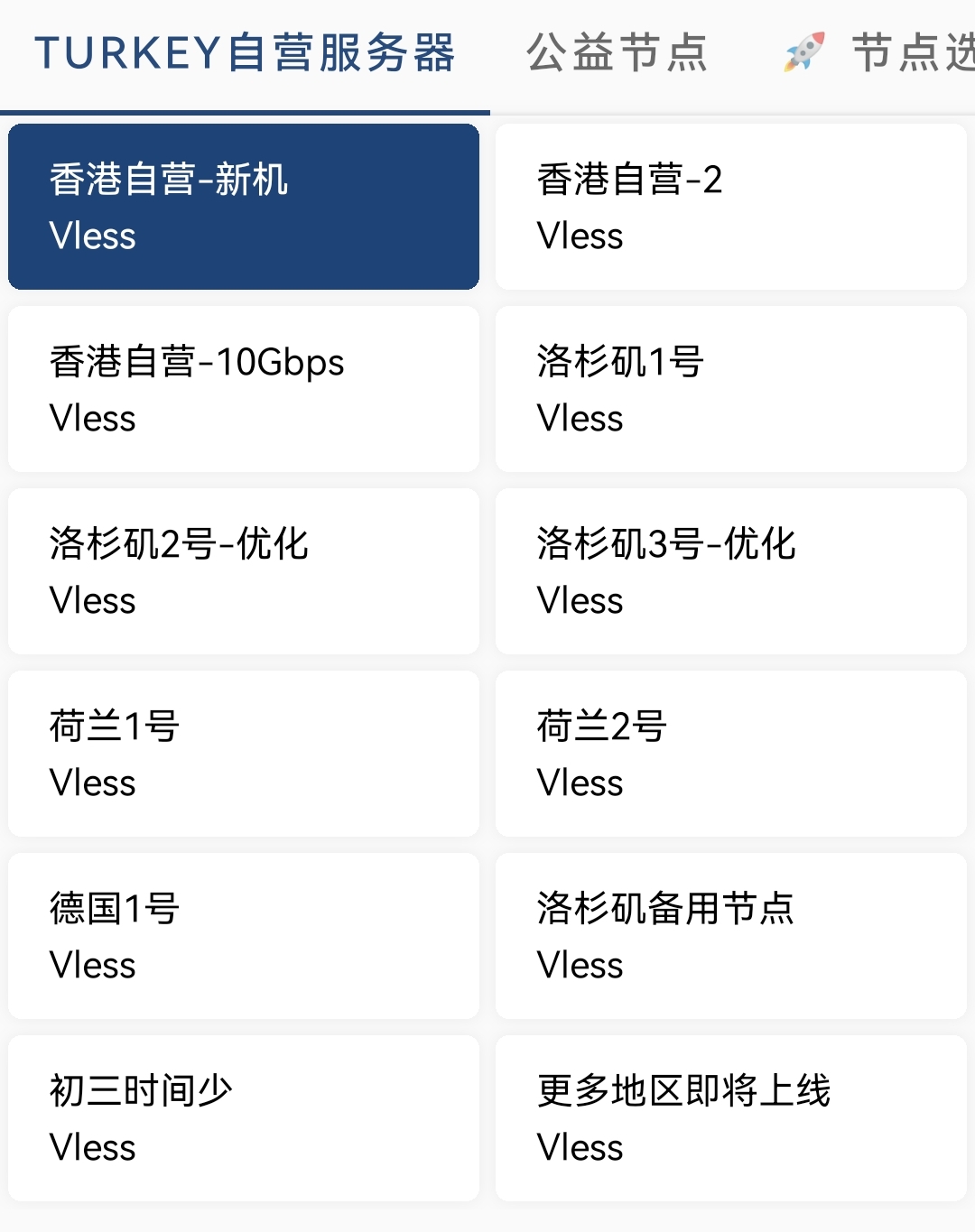Choose the 洛杉矶3号-优化 node
This screenshot has width=975, height=1232.
coord(731,571)
